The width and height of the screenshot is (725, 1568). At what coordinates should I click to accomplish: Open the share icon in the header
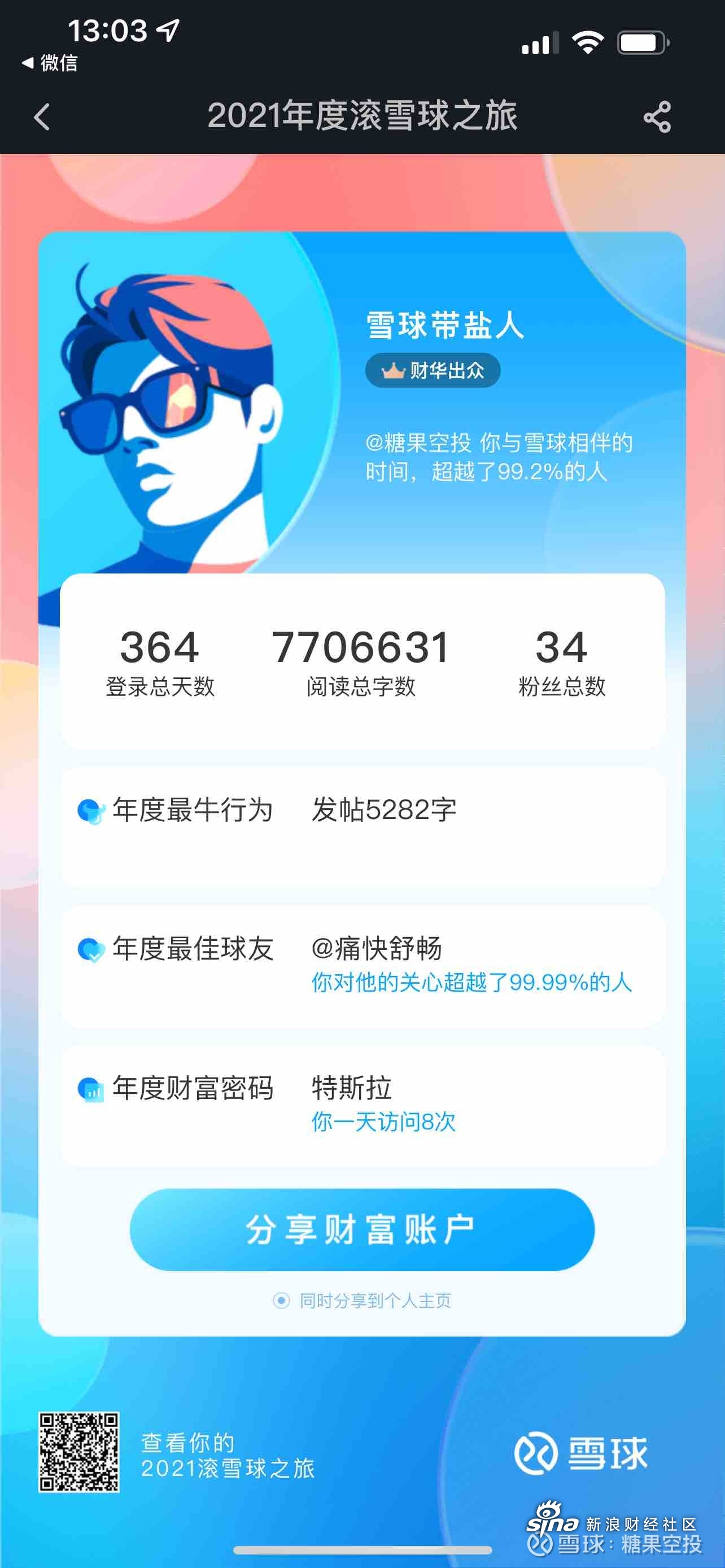(x=657, y=117)
